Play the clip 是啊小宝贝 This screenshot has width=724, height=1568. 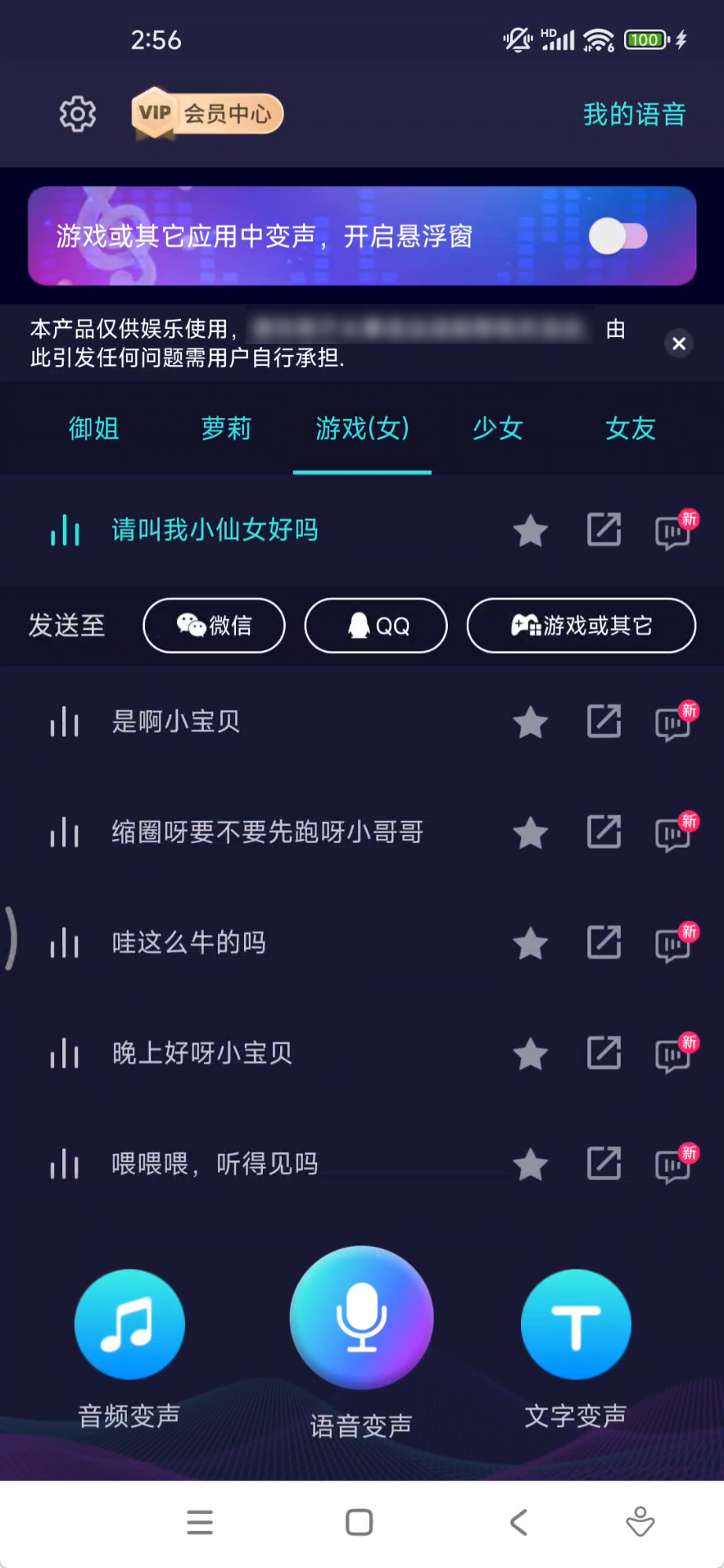pos(175,722)
